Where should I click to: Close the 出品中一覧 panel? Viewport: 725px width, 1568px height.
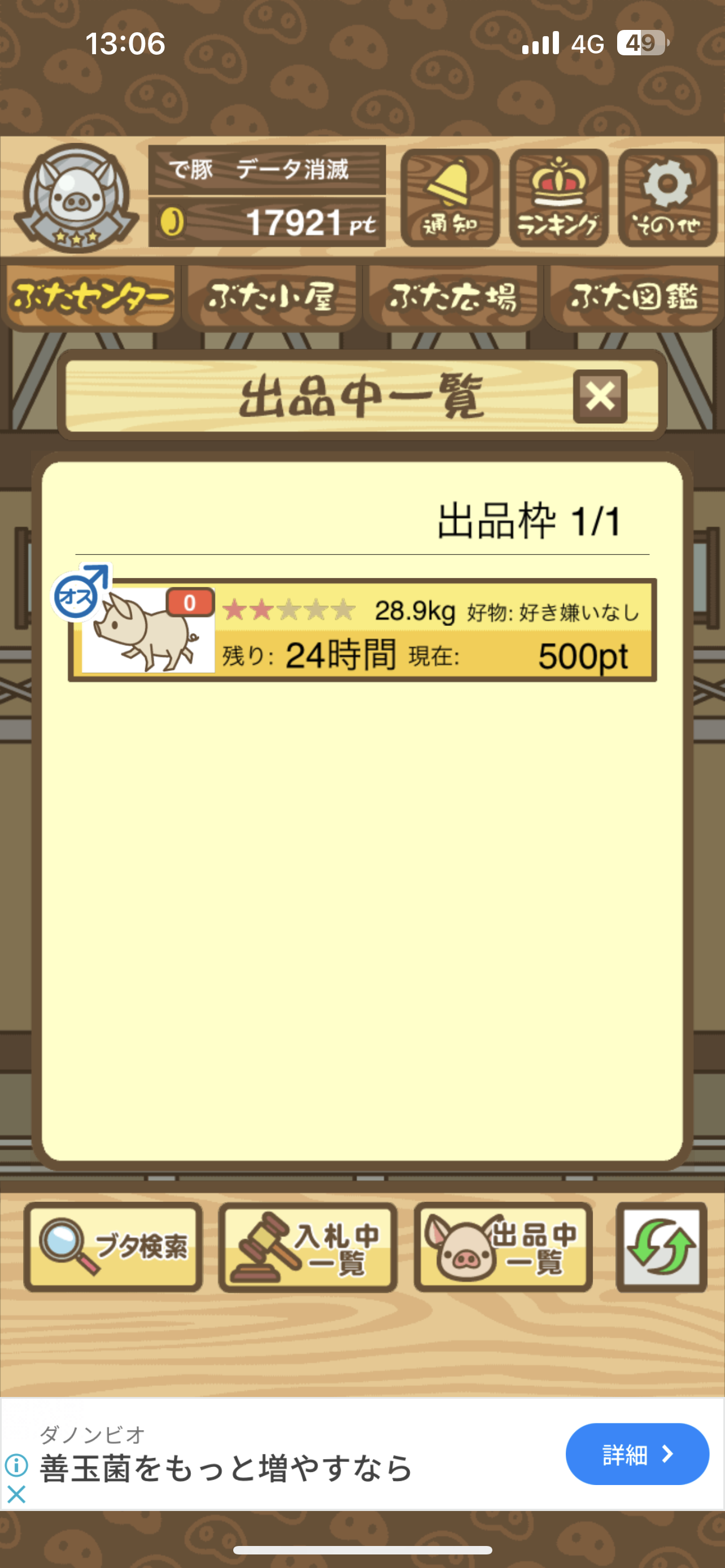[x=600, y=396]
